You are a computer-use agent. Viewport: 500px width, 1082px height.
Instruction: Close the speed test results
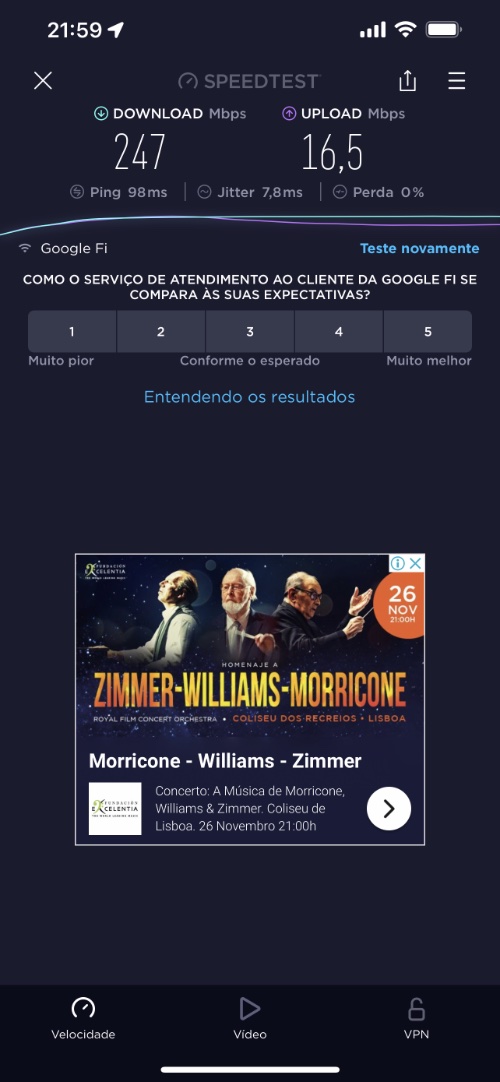pos(43,81)
